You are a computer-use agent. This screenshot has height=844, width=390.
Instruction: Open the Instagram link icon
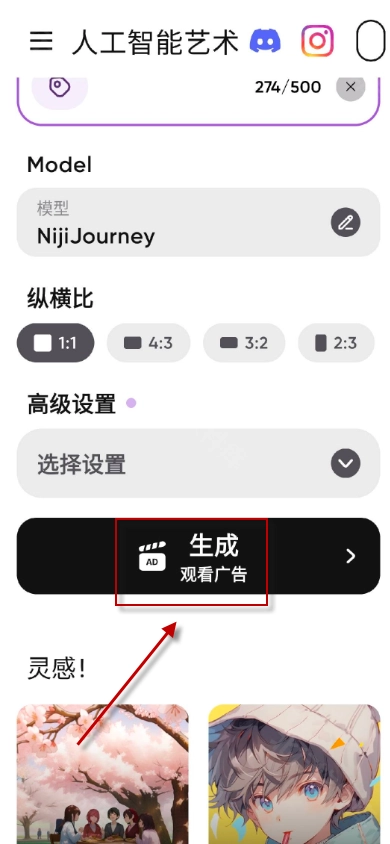(317, 41)
